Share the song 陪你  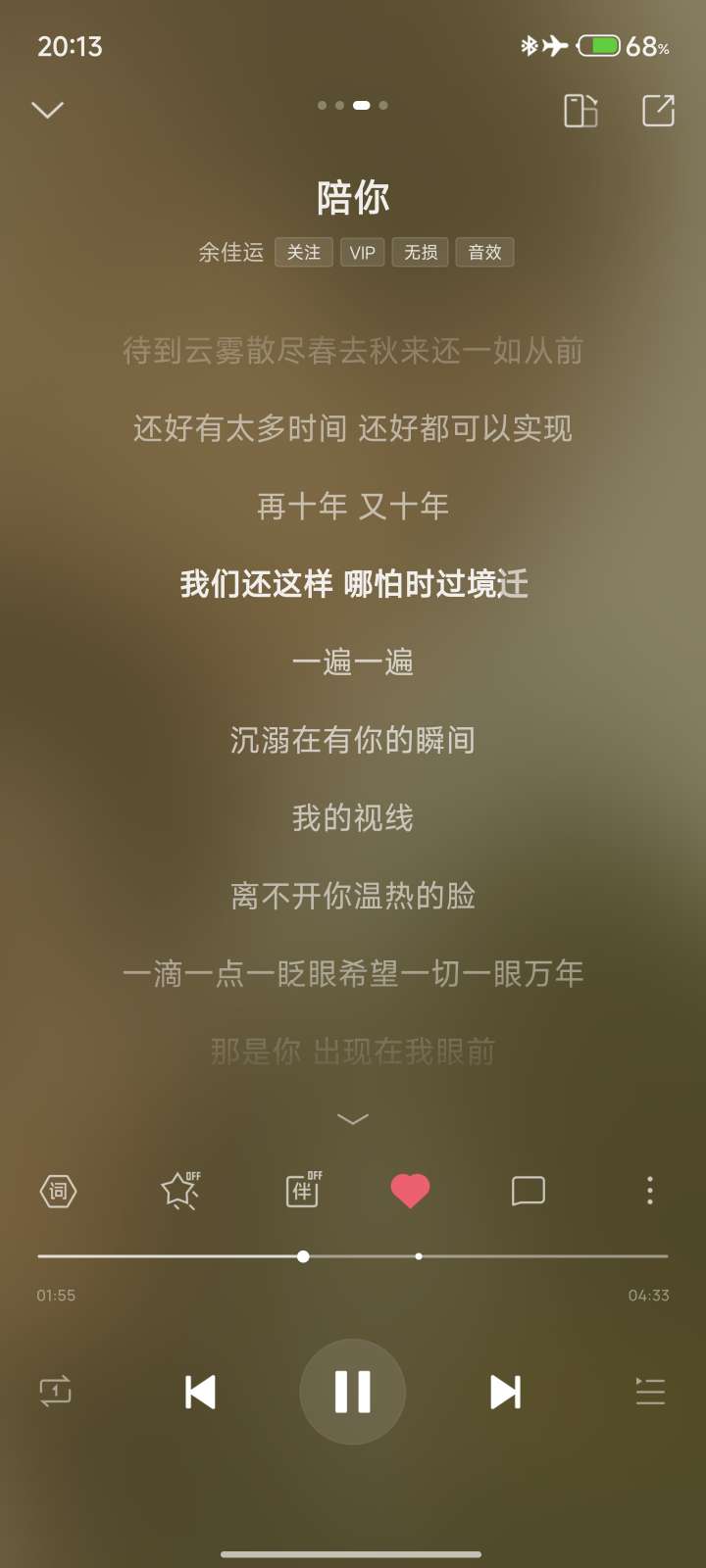coord(658,111)
